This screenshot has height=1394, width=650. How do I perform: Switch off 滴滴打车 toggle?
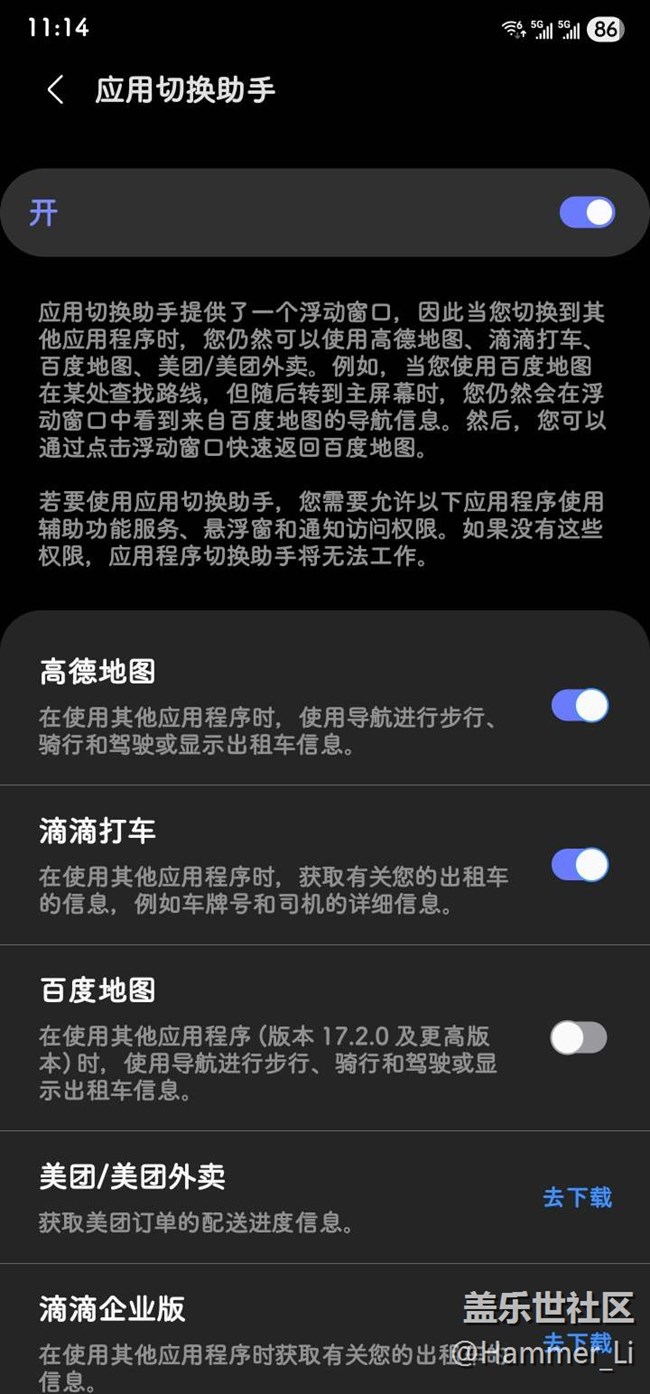point(580,865)
